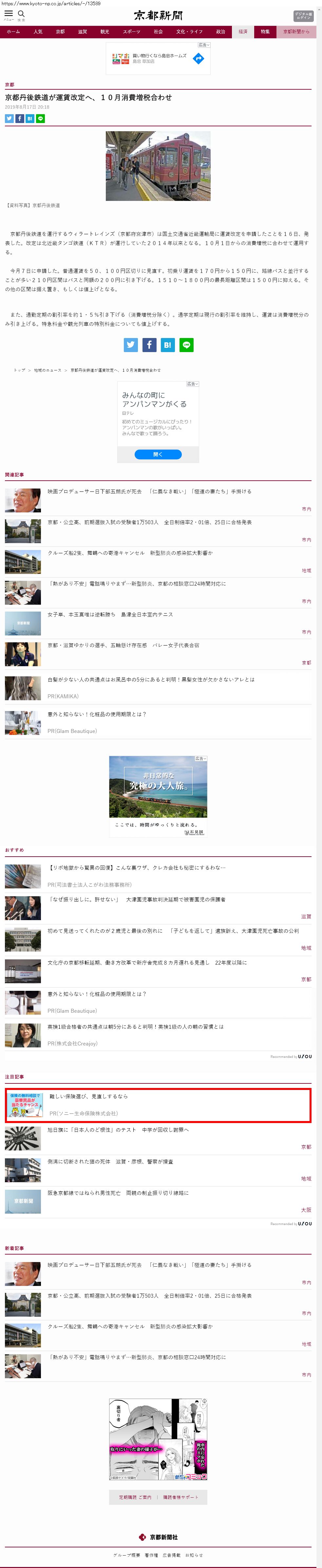The height and width of the screenshot is (1568, 322).
Task: Open the search icon
Action: 21,14
